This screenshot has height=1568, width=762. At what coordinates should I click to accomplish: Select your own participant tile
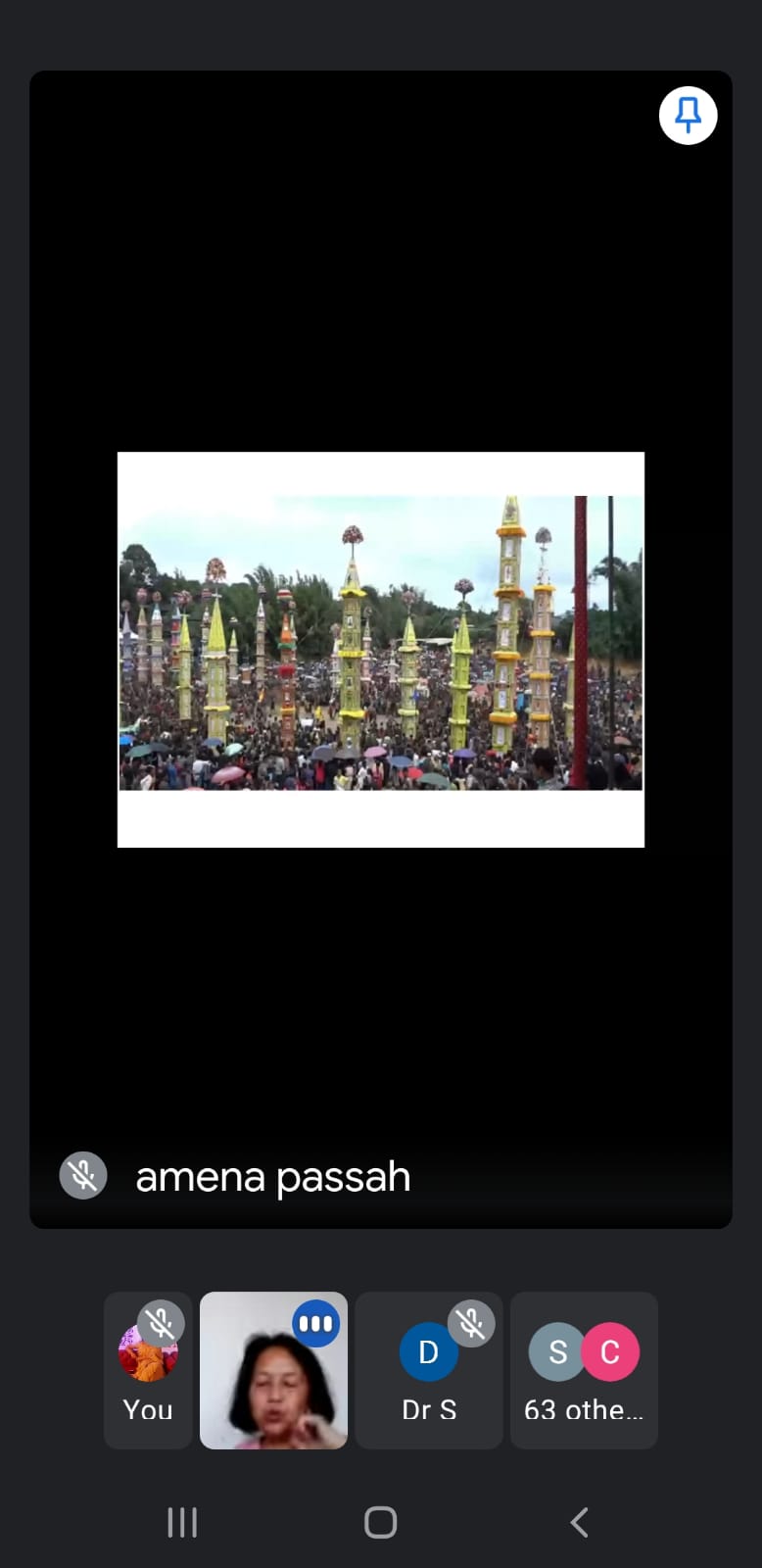coord(148,1369)
